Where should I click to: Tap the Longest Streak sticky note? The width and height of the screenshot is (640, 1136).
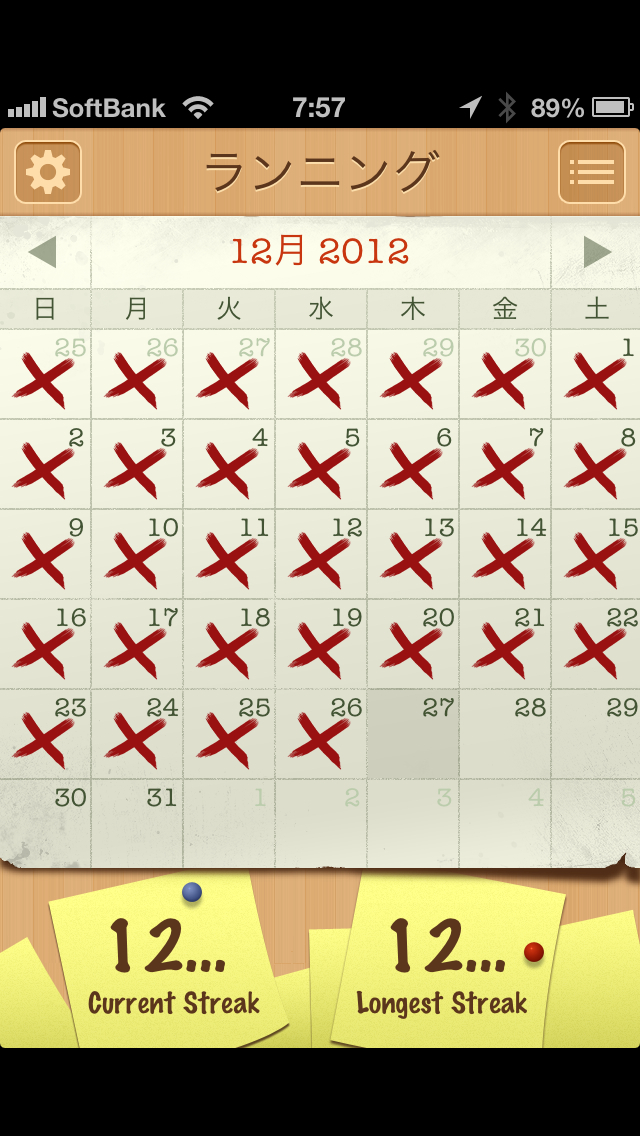pyautogui.click(x=445, y=965)
